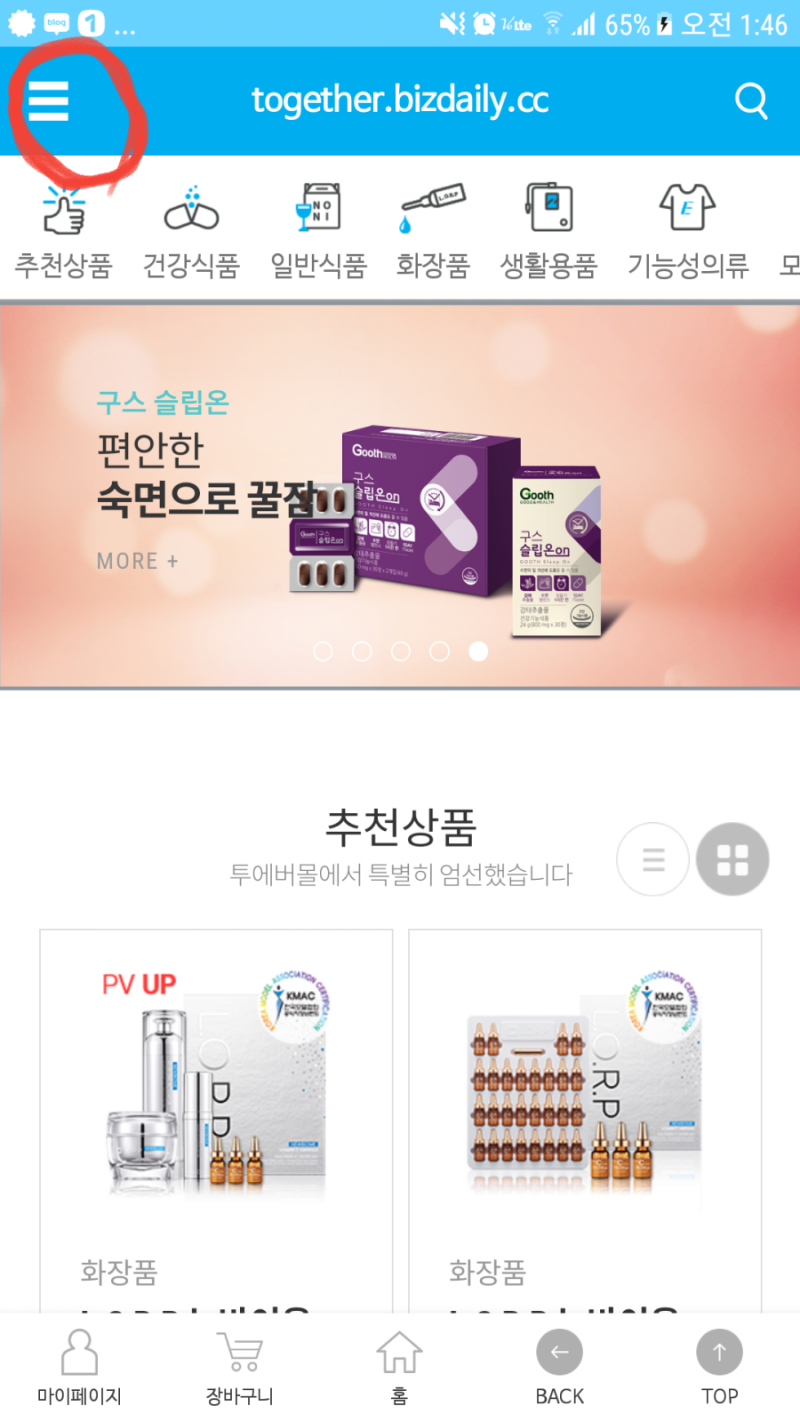Switch product display to grid view
The width and height of the screenshot is (800, 1422).
point(733,859)
